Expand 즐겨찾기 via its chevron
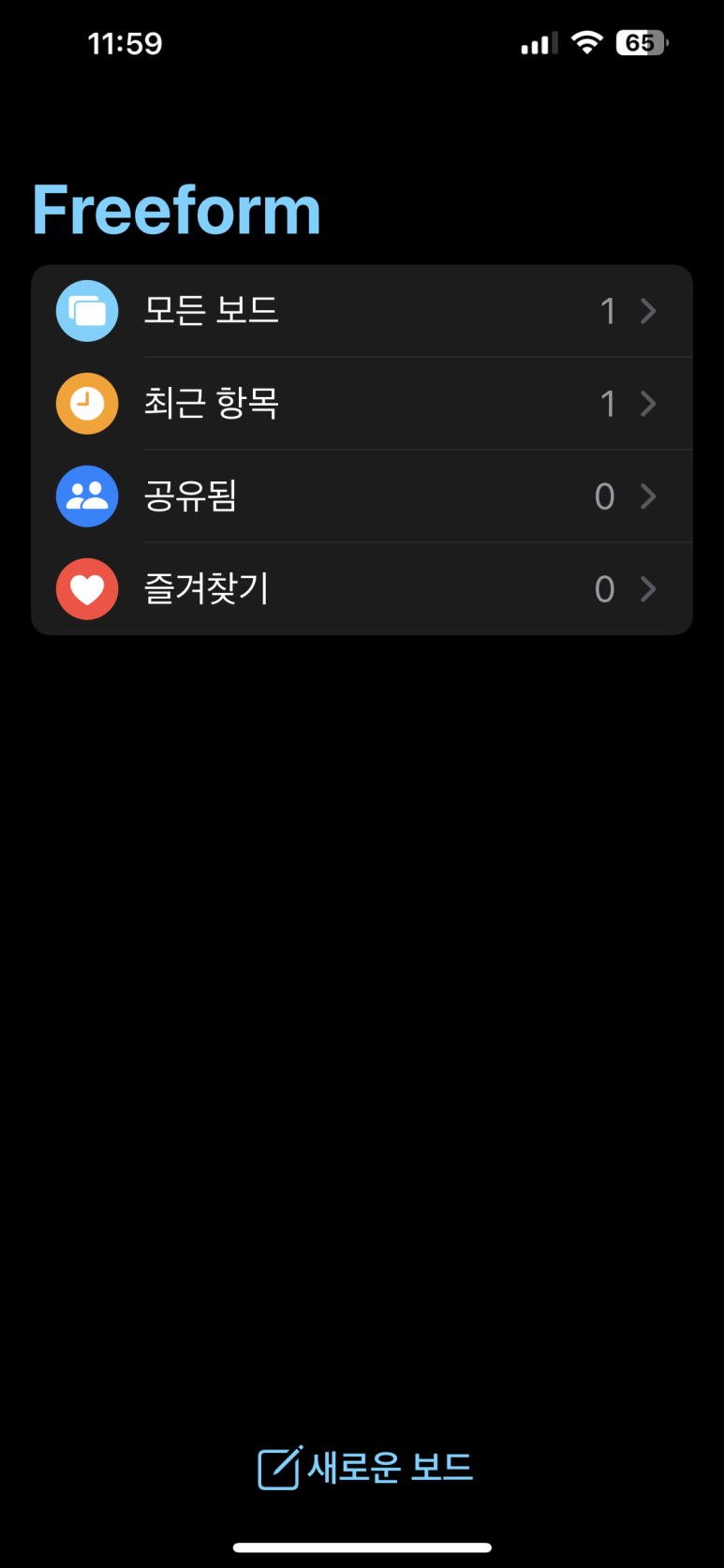 point(648,588)
